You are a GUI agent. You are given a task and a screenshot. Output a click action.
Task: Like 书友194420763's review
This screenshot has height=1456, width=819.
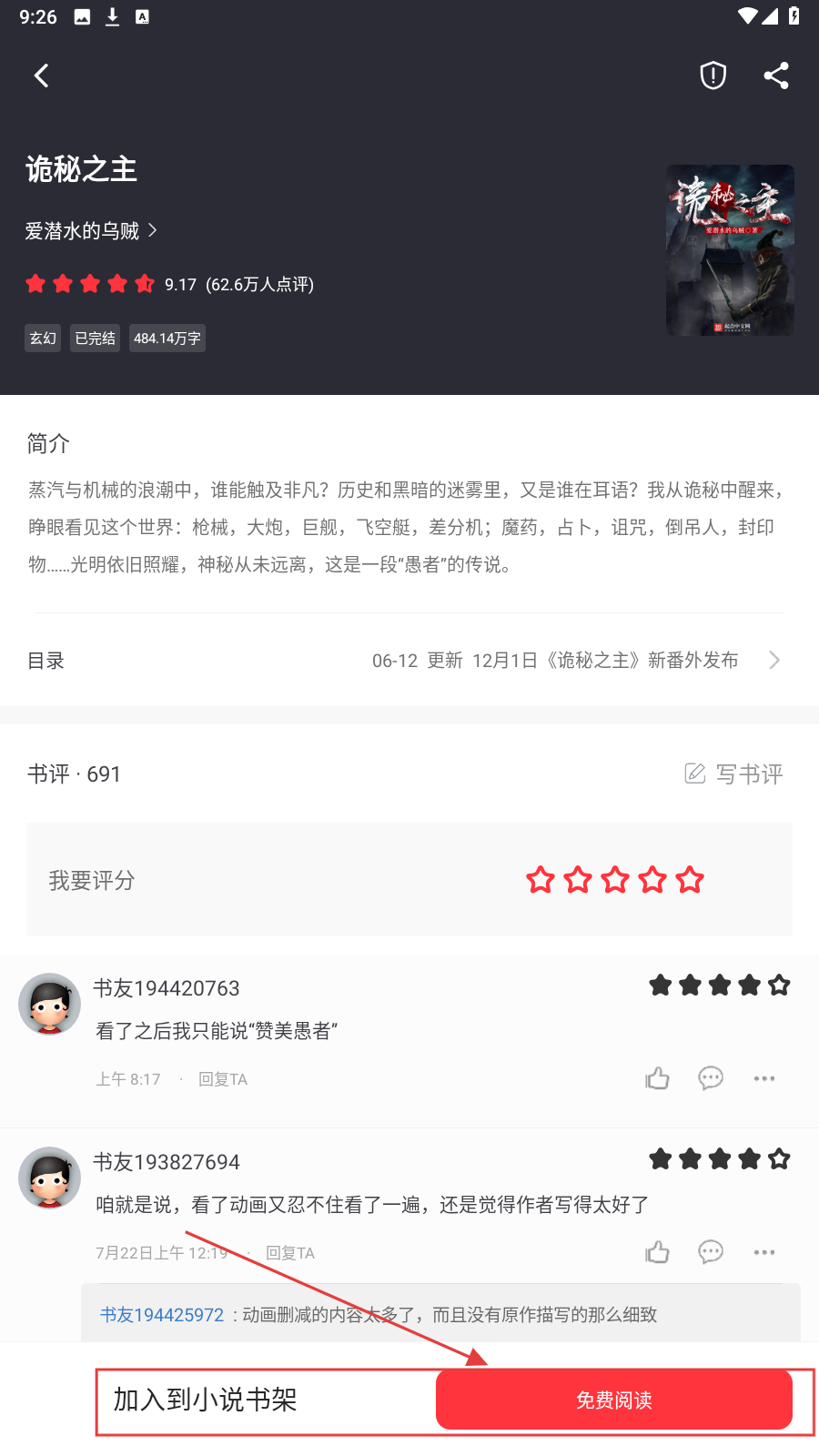[657, 1079]
